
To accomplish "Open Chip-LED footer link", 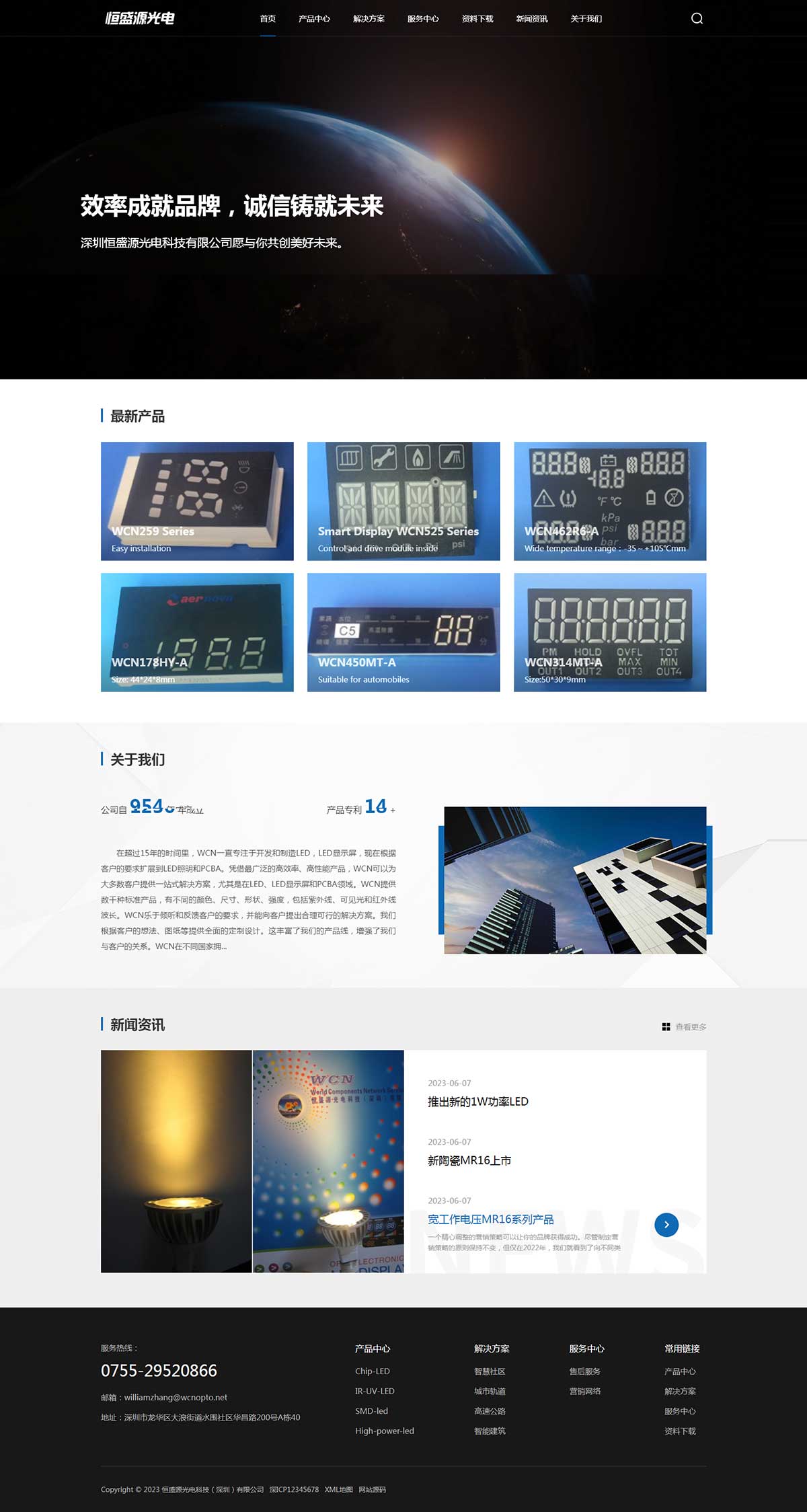I will pyautogui.click(x=372, y=1371).
